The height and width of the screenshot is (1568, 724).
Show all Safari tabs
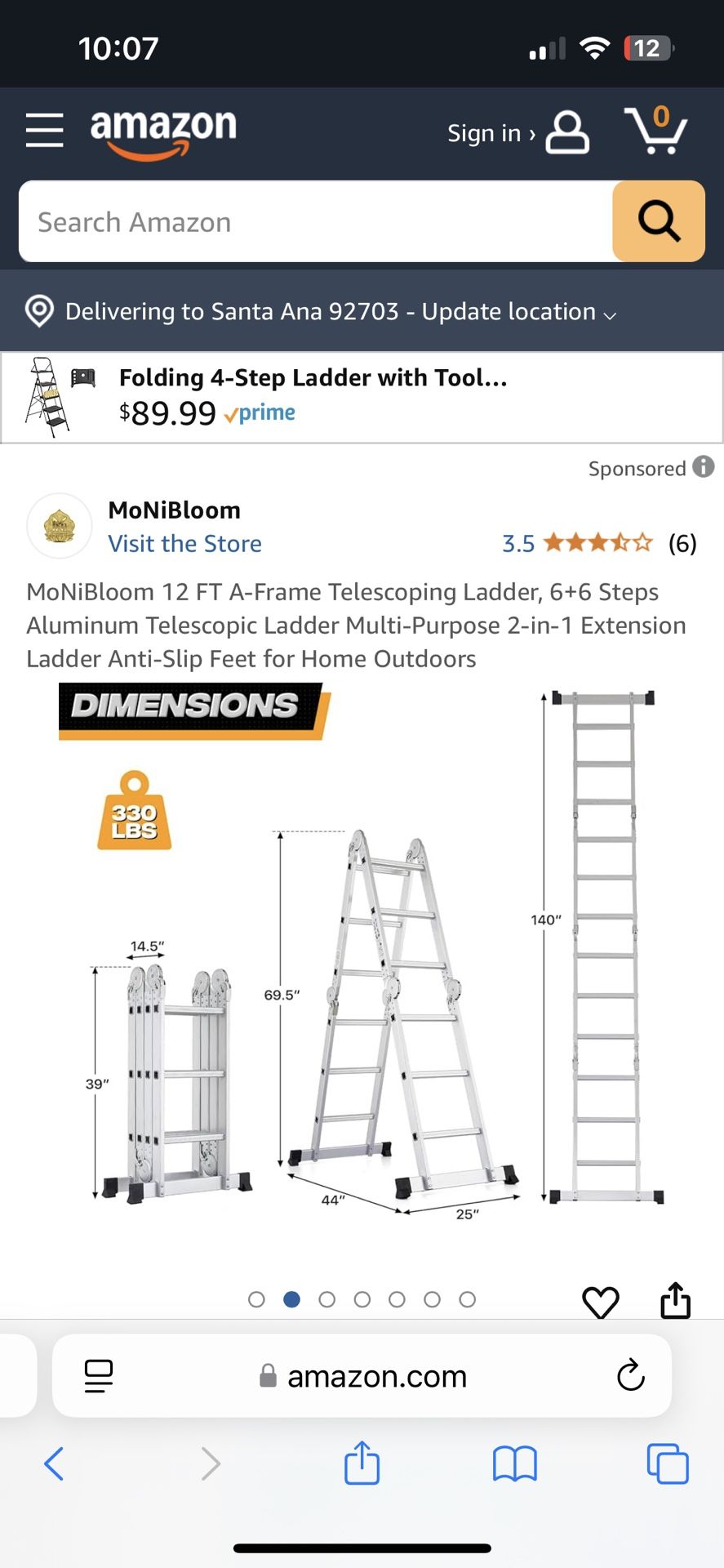pyautogui.click(x=667, y=1463)
